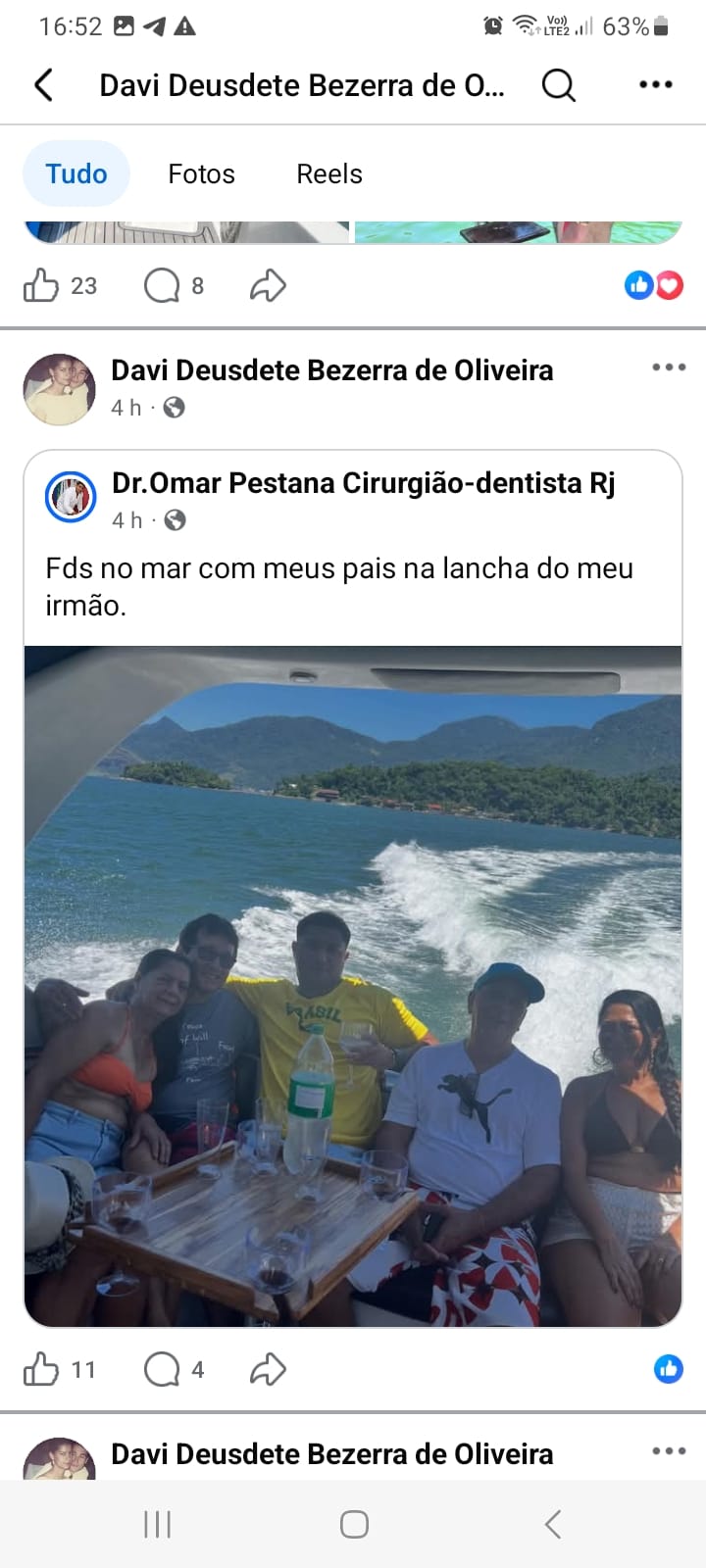Open Davi Deusdete Bezerra de Oliveira's profile picture
The image size is (706, 1568).
(x=59, y=389)
